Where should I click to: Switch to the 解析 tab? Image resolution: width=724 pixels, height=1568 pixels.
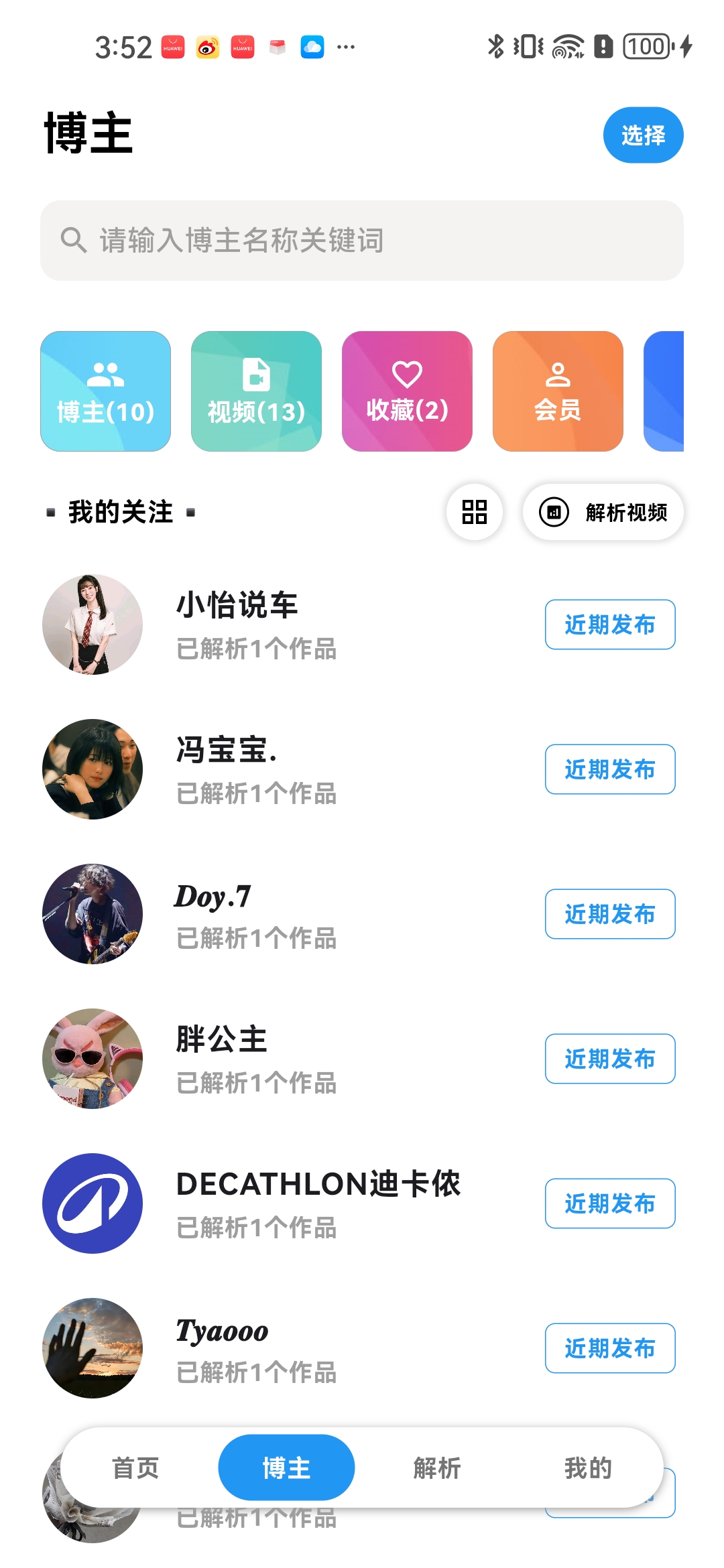coord(437,1468)
